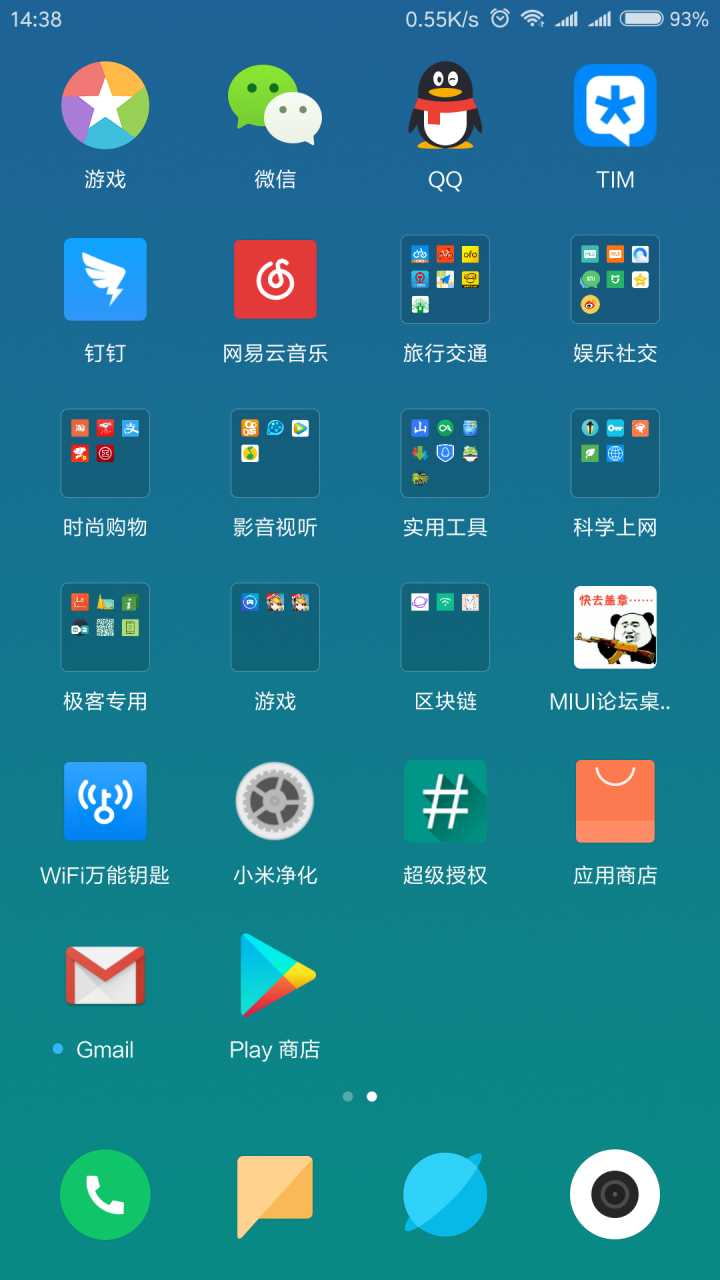Open the Messages app in the dock

[x=275, y=1194]
